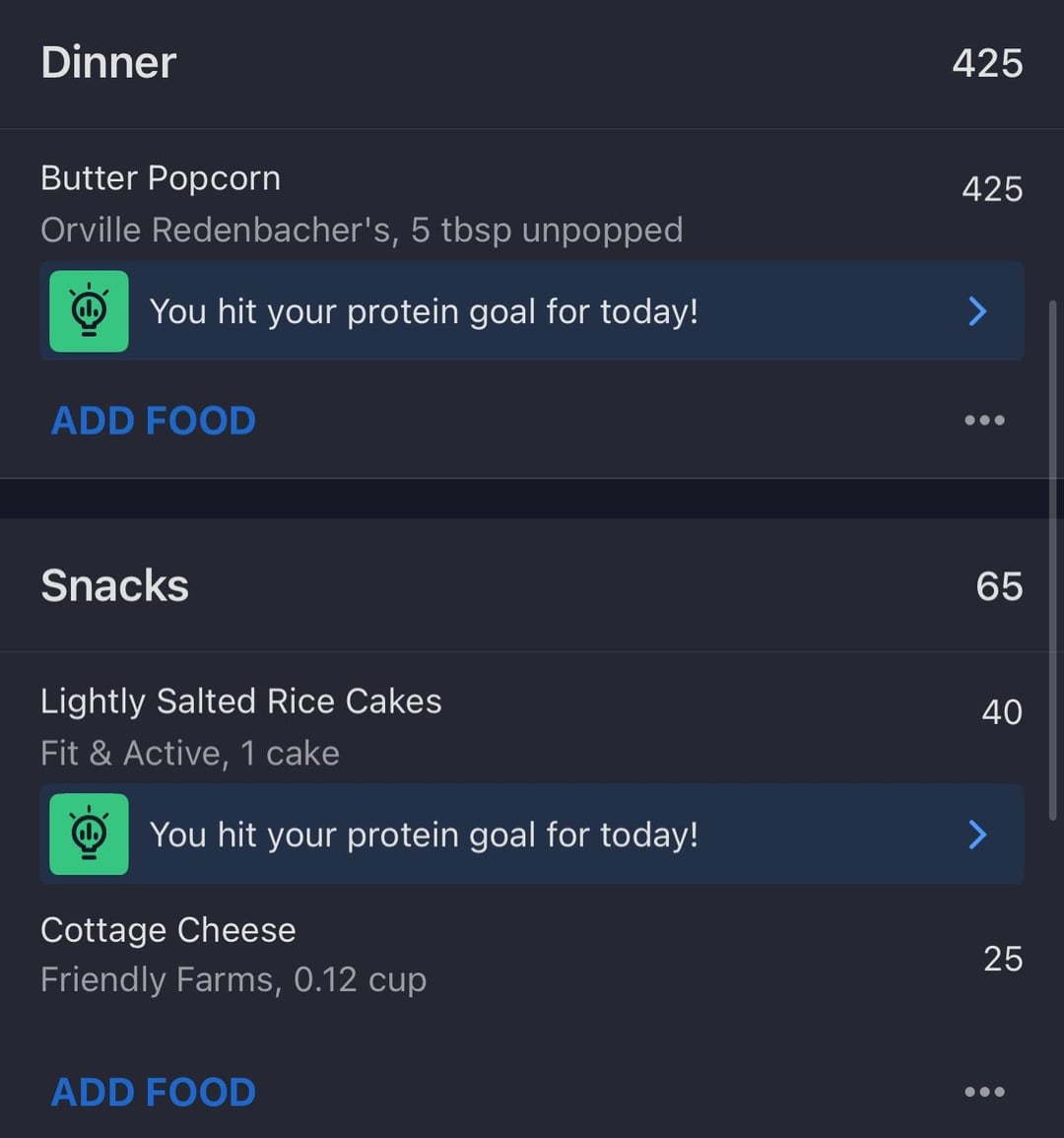Viewport: 1064px width, 1138px height.
Task: Tap ADD FOOD in the Snacks section
Action: pyautogui.click(x=153, y=1092)
